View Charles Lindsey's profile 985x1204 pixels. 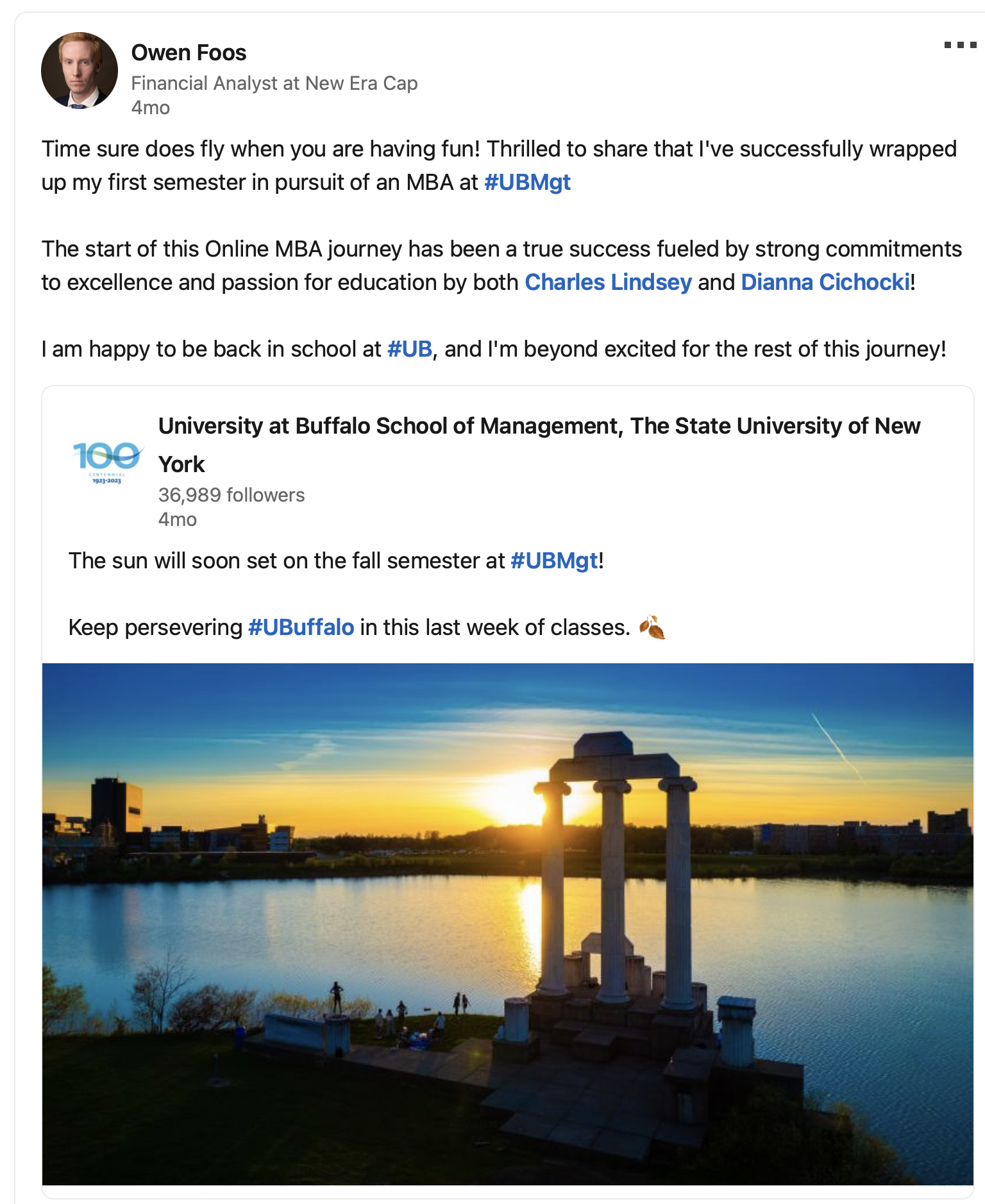[x=608, y=282]
